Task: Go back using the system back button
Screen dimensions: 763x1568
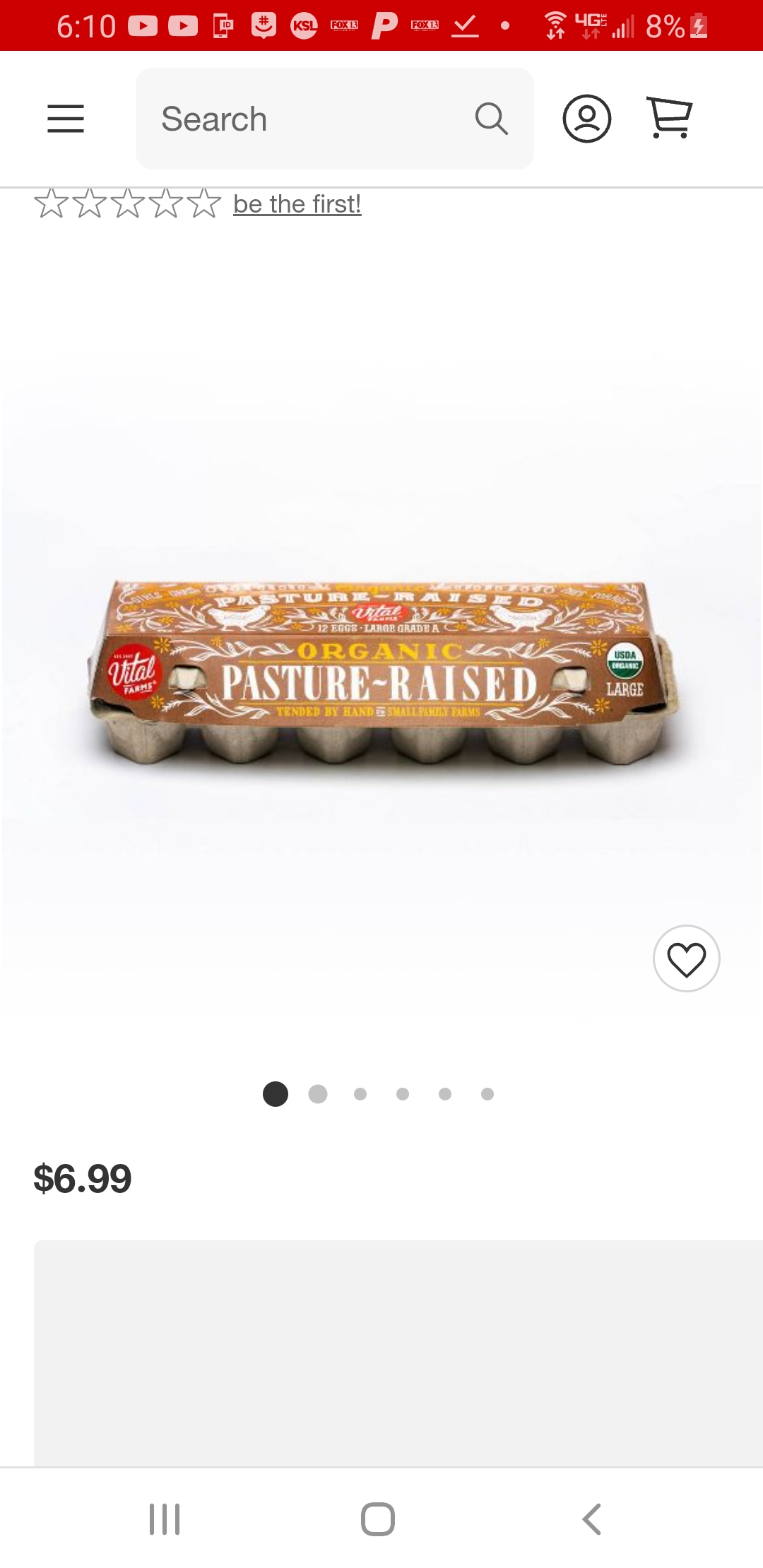Action: coord(592,1519)
